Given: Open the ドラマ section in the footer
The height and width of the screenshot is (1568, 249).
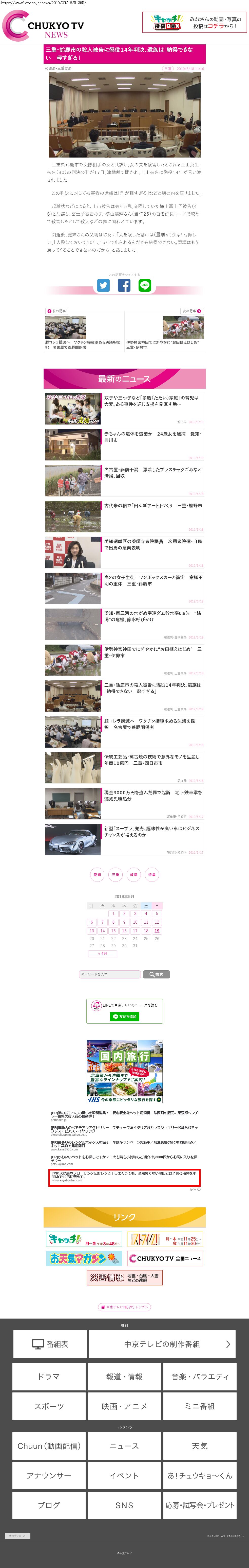Looking at the screenshot, I should click(x=49, y=1376).
